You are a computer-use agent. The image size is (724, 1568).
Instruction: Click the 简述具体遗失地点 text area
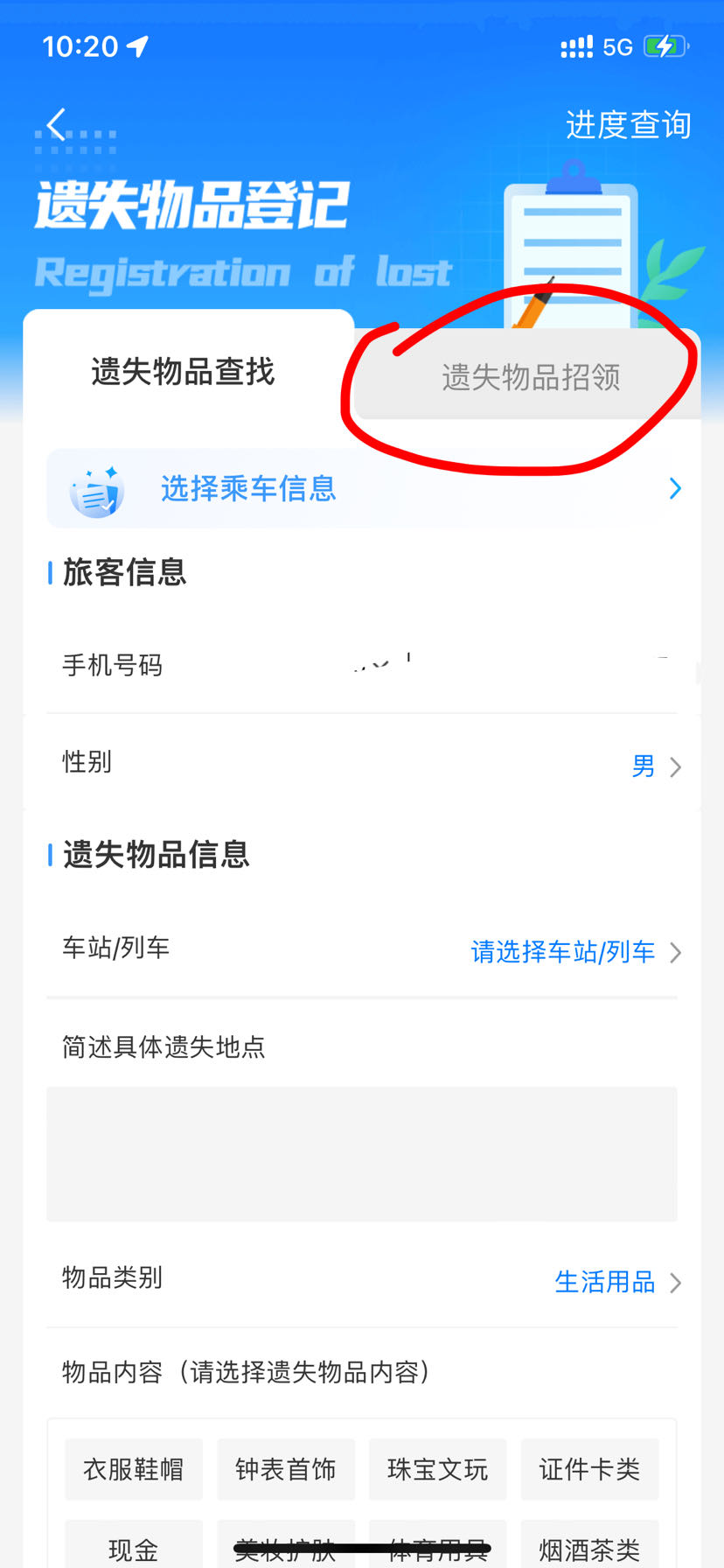coord(362,1153)
